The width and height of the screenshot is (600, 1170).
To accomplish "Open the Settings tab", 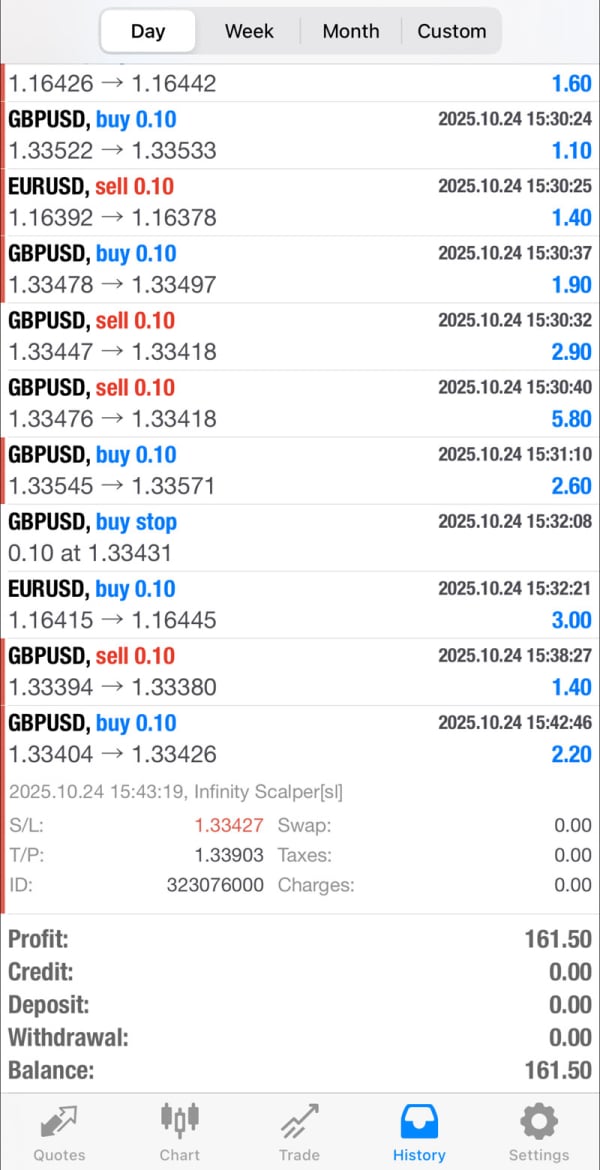I will tap(539, 1132).
